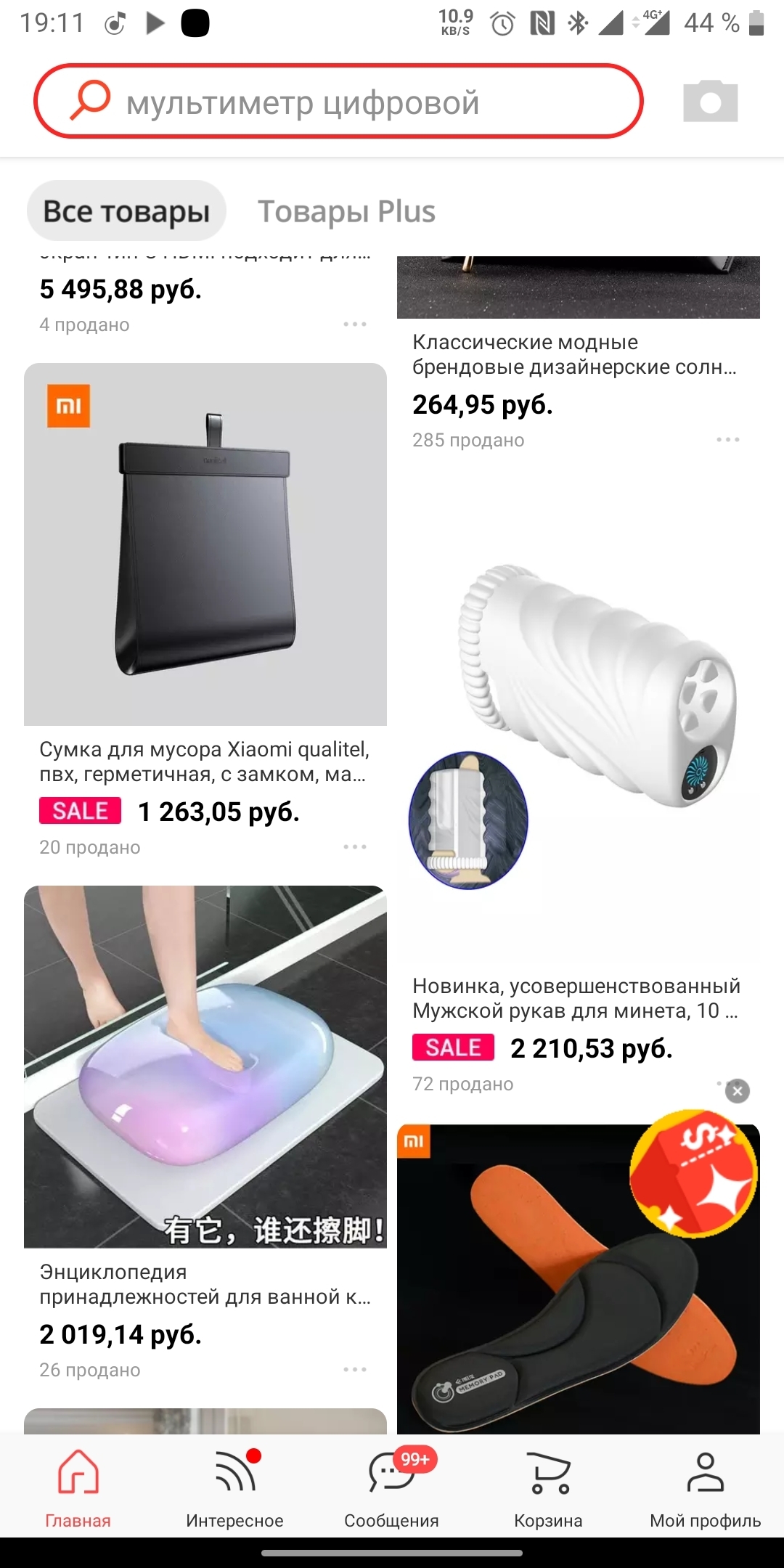Open camera image search

(710, 101)
